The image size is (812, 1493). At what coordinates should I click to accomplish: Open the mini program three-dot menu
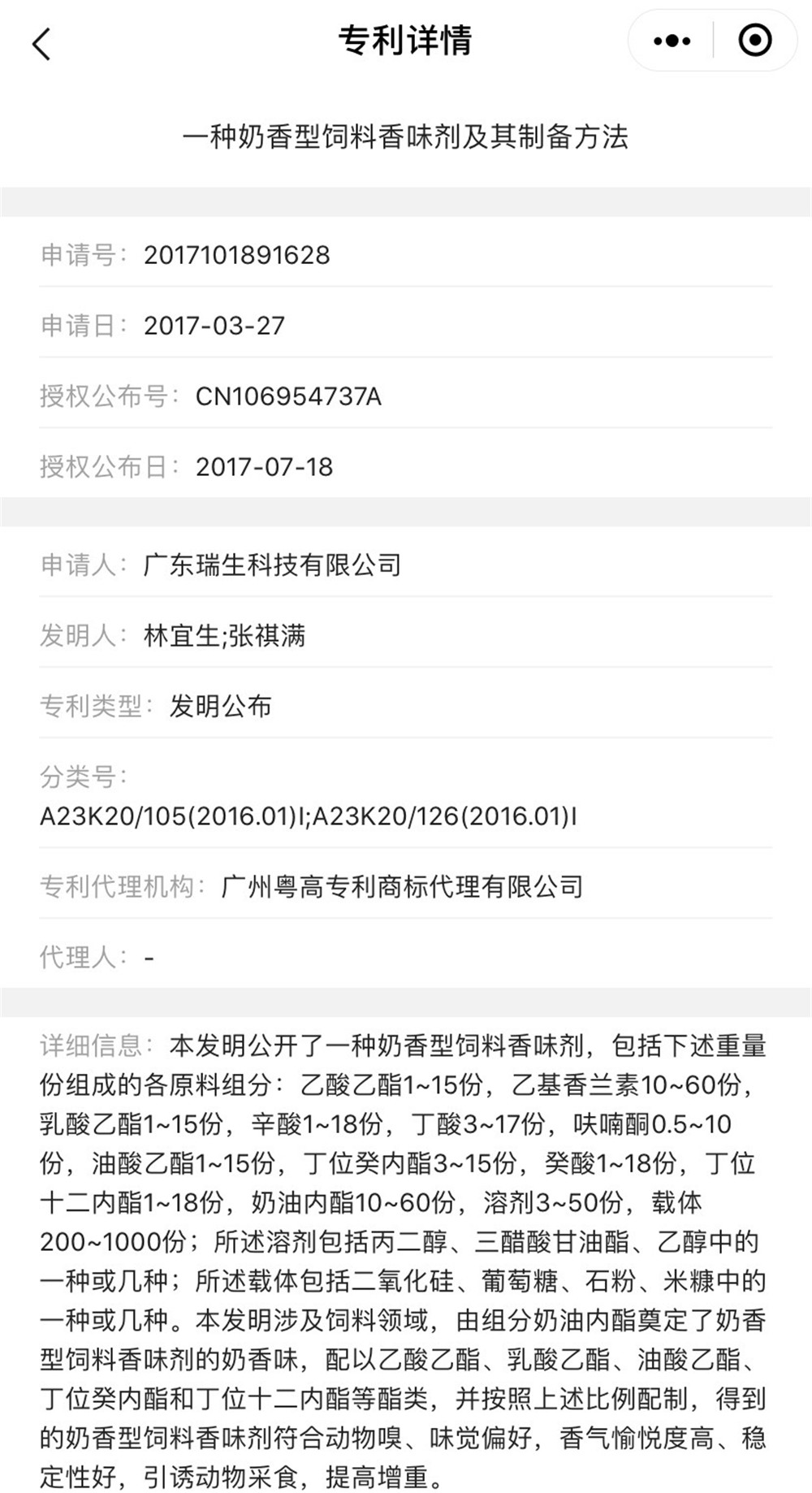click(672, 41)
